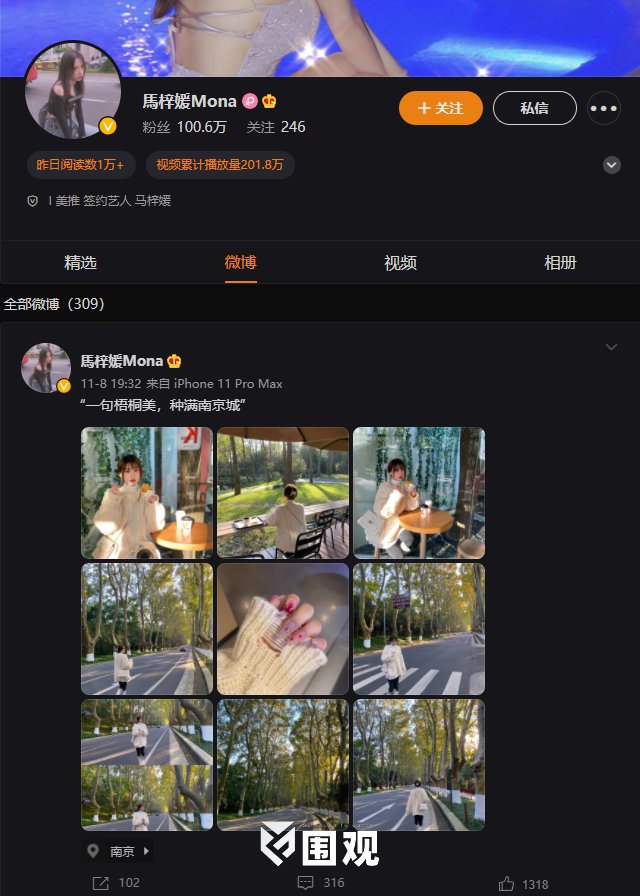640x896 pixels.
Task: Switch to the 精选 tab
Action: (80, 263)
